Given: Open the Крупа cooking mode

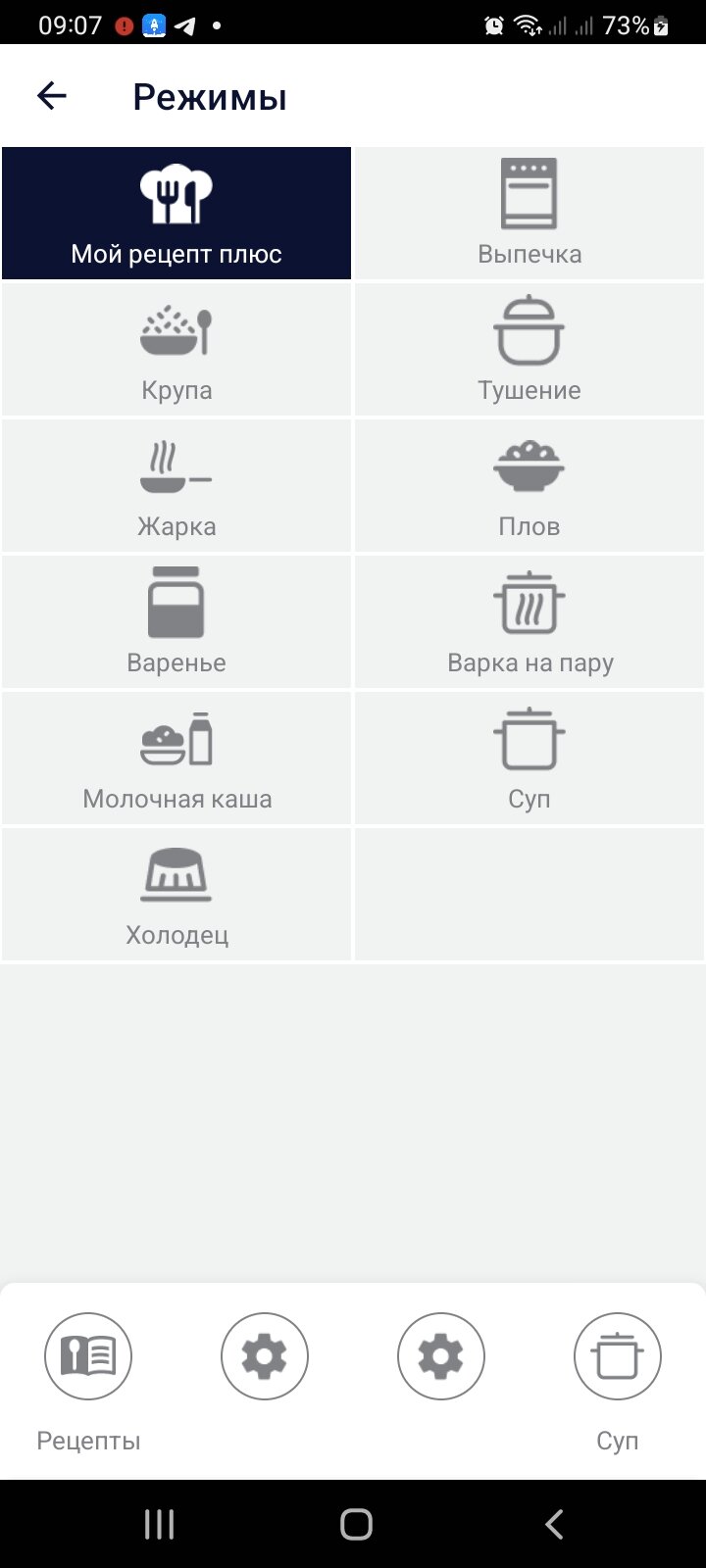Looking at the screenshot, I should 176,350.
